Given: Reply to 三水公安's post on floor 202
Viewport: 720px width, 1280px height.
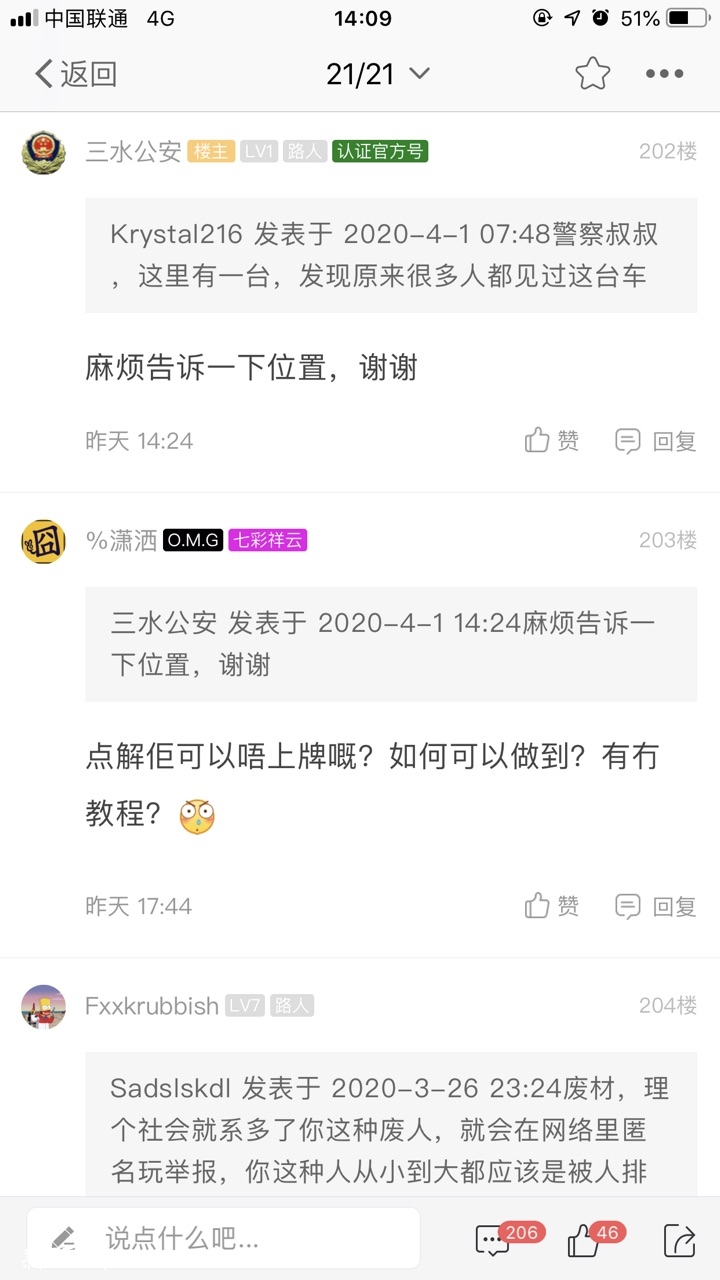Looking at the screenshot, I should pos(656,440).
